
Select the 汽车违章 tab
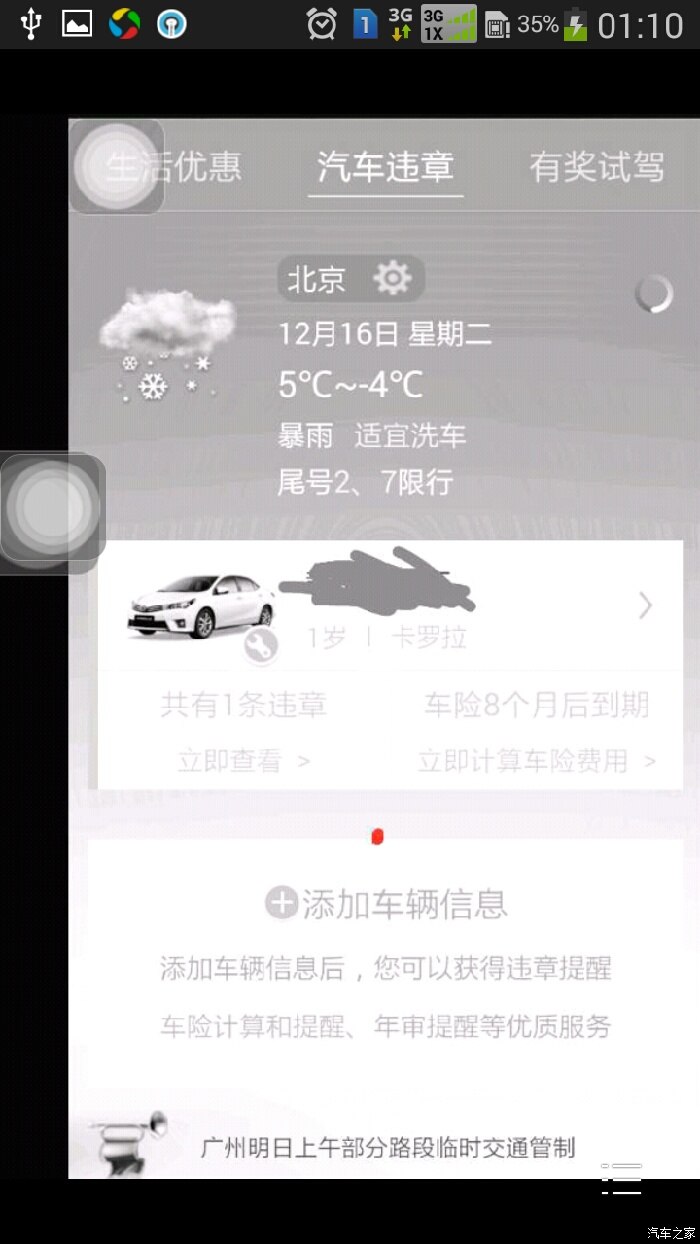pyautogui.click(x=385, y=167)
